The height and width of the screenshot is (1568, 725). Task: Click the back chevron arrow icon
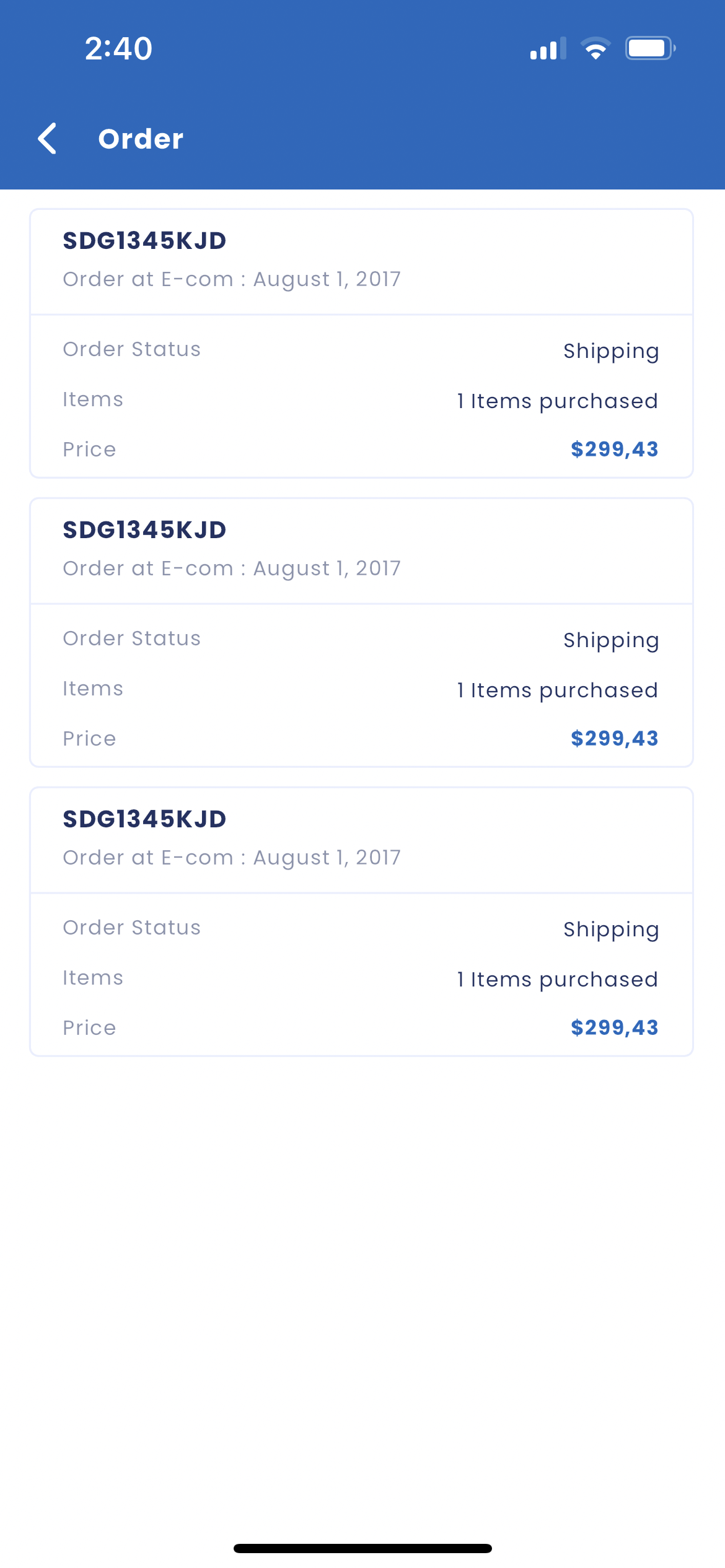click(x=47, y=138)
